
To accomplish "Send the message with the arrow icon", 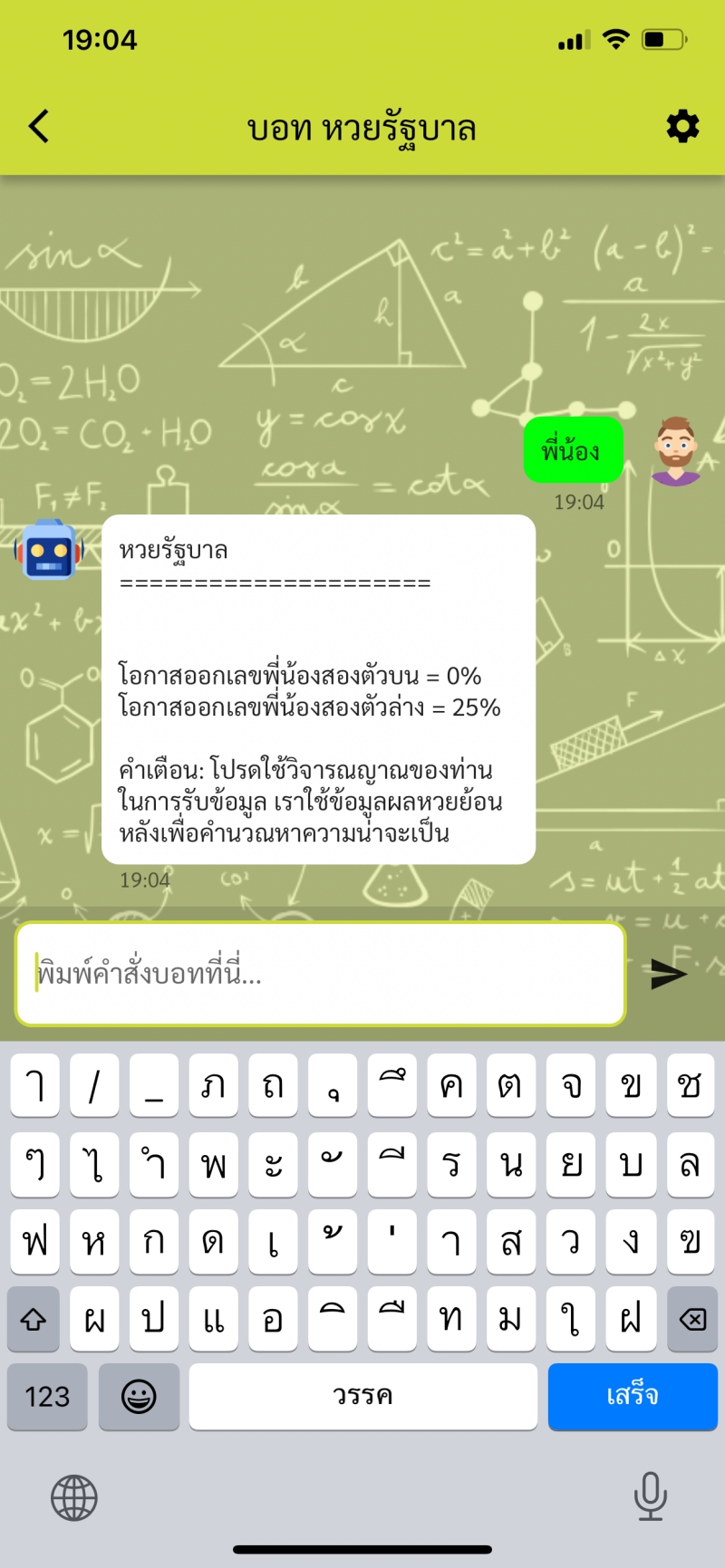I will pyautogui.click(x=669, y=975).
